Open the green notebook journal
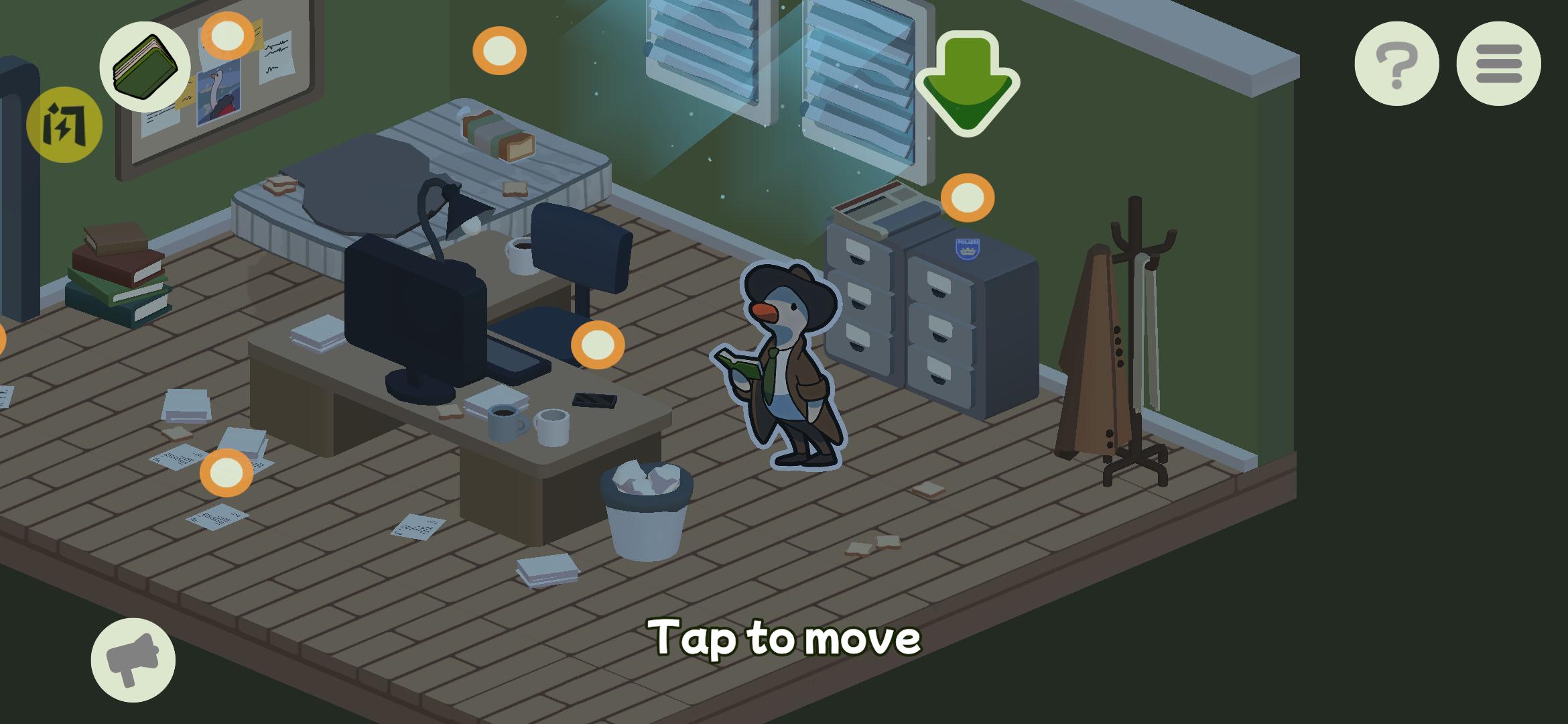 145,66
